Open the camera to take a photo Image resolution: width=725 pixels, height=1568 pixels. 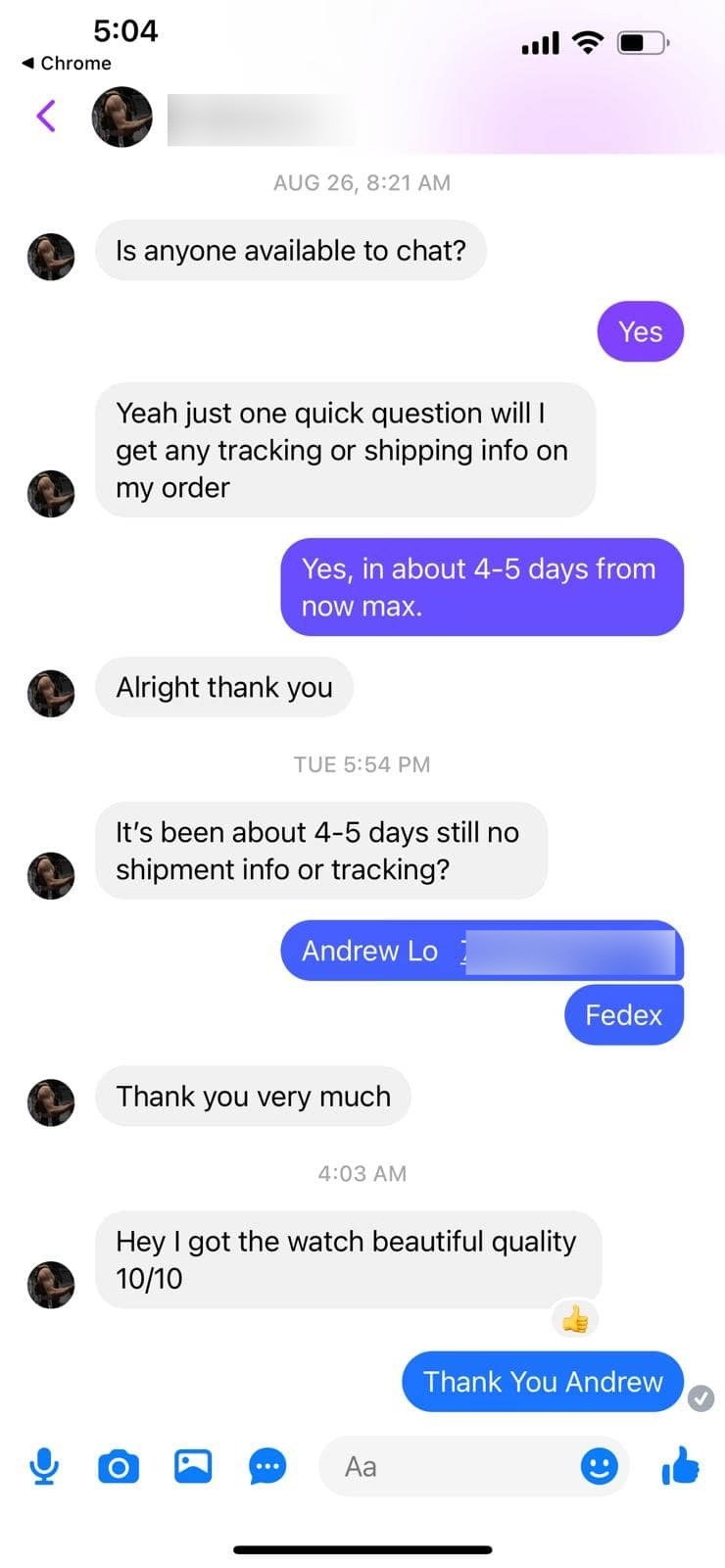pyautogui.click(x=119, y=1466)
